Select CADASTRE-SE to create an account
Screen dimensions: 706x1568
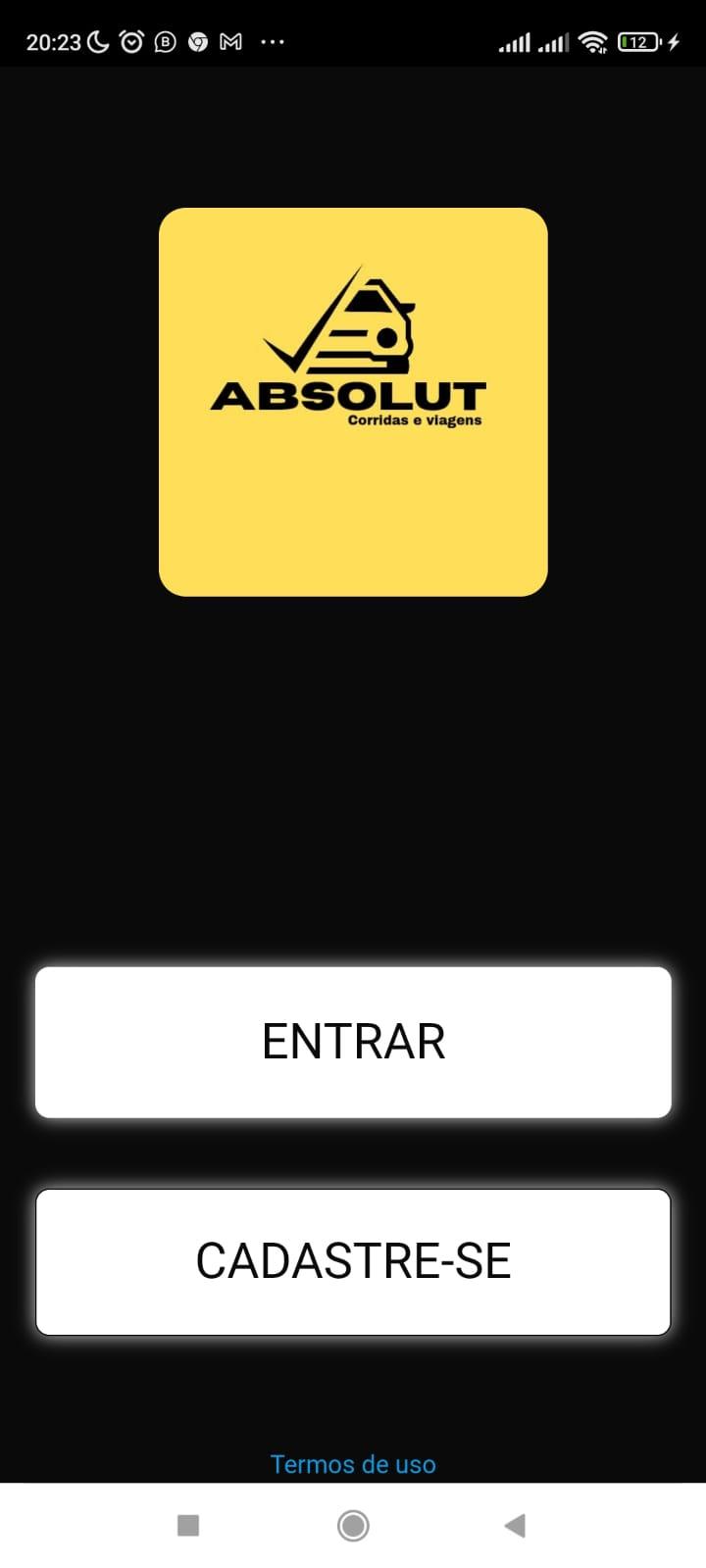[353, 1261]
